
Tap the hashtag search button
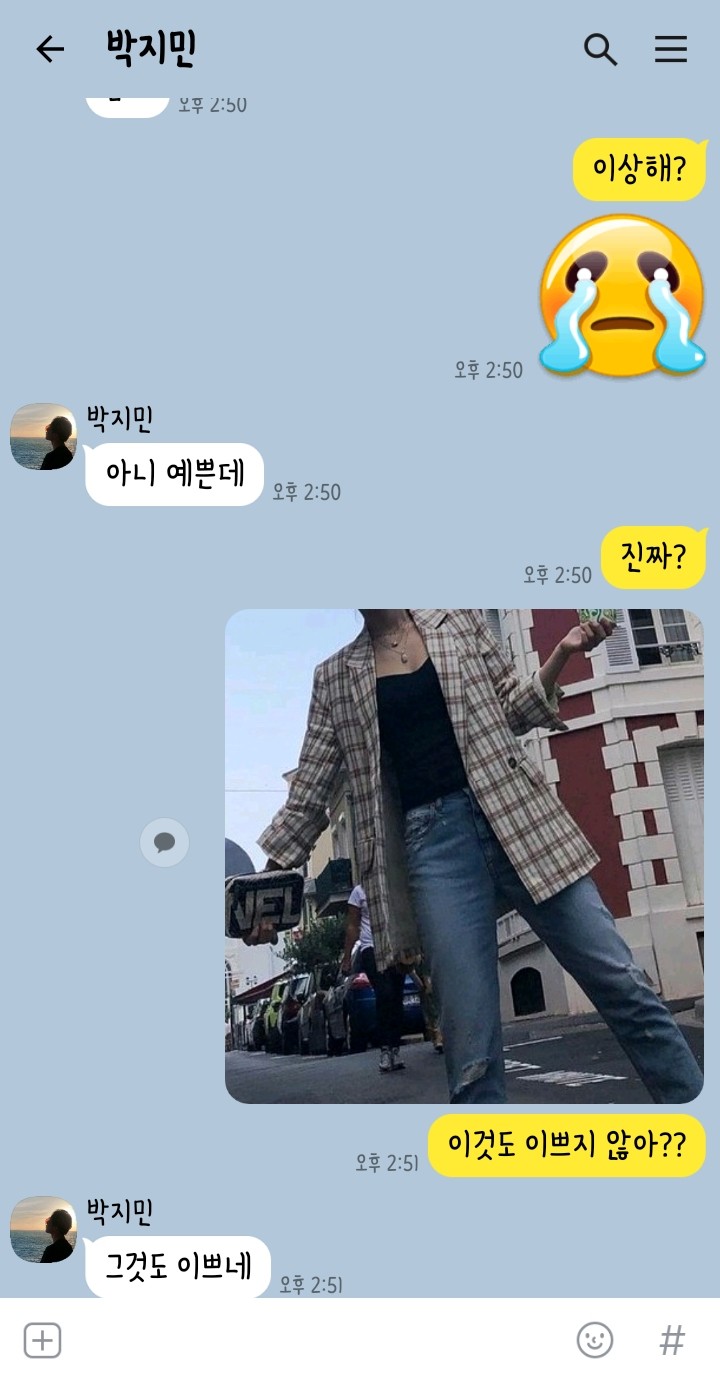(x=672, y=1340)
